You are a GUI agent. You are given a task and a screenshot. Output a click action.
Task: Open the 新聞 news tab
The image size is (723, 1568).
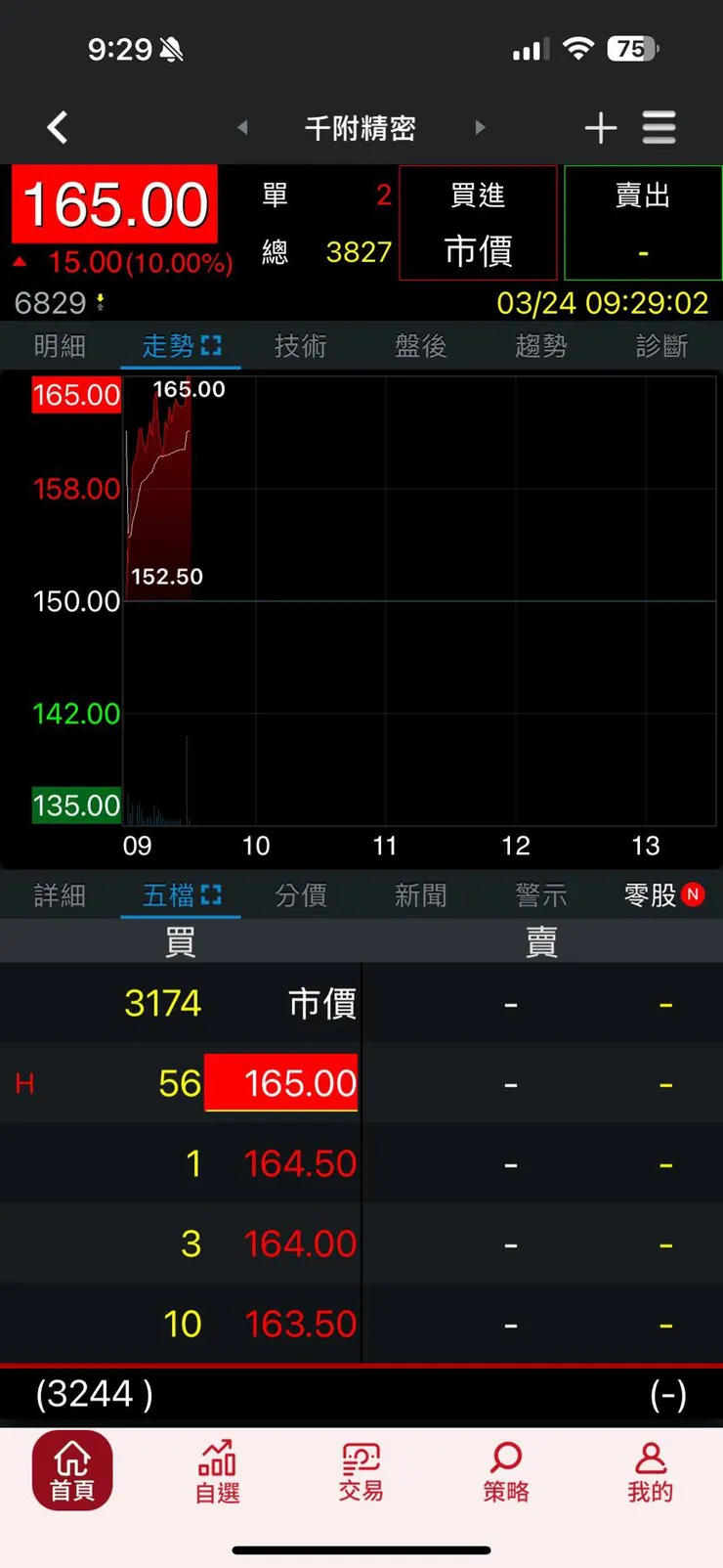click(420, 894)
